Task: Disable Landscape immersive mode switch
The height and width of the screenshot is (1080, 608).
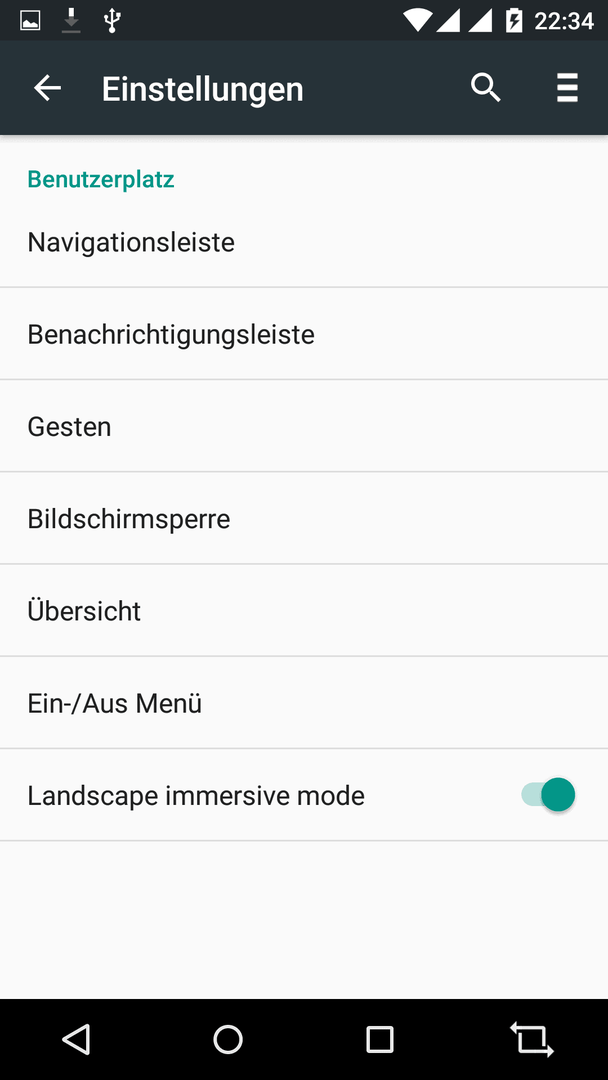Action: (548, 795)
